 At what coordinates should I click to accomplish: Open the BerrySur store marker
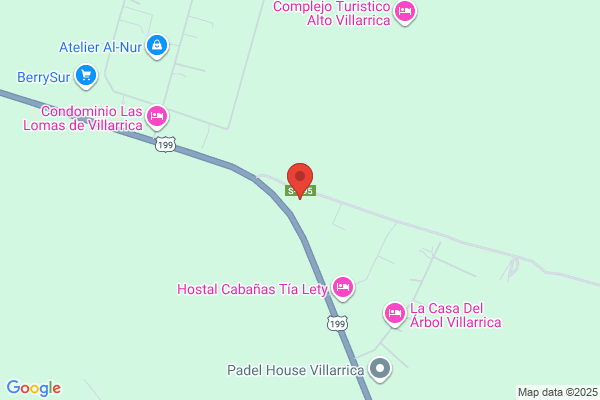click(x=86, y=75)
